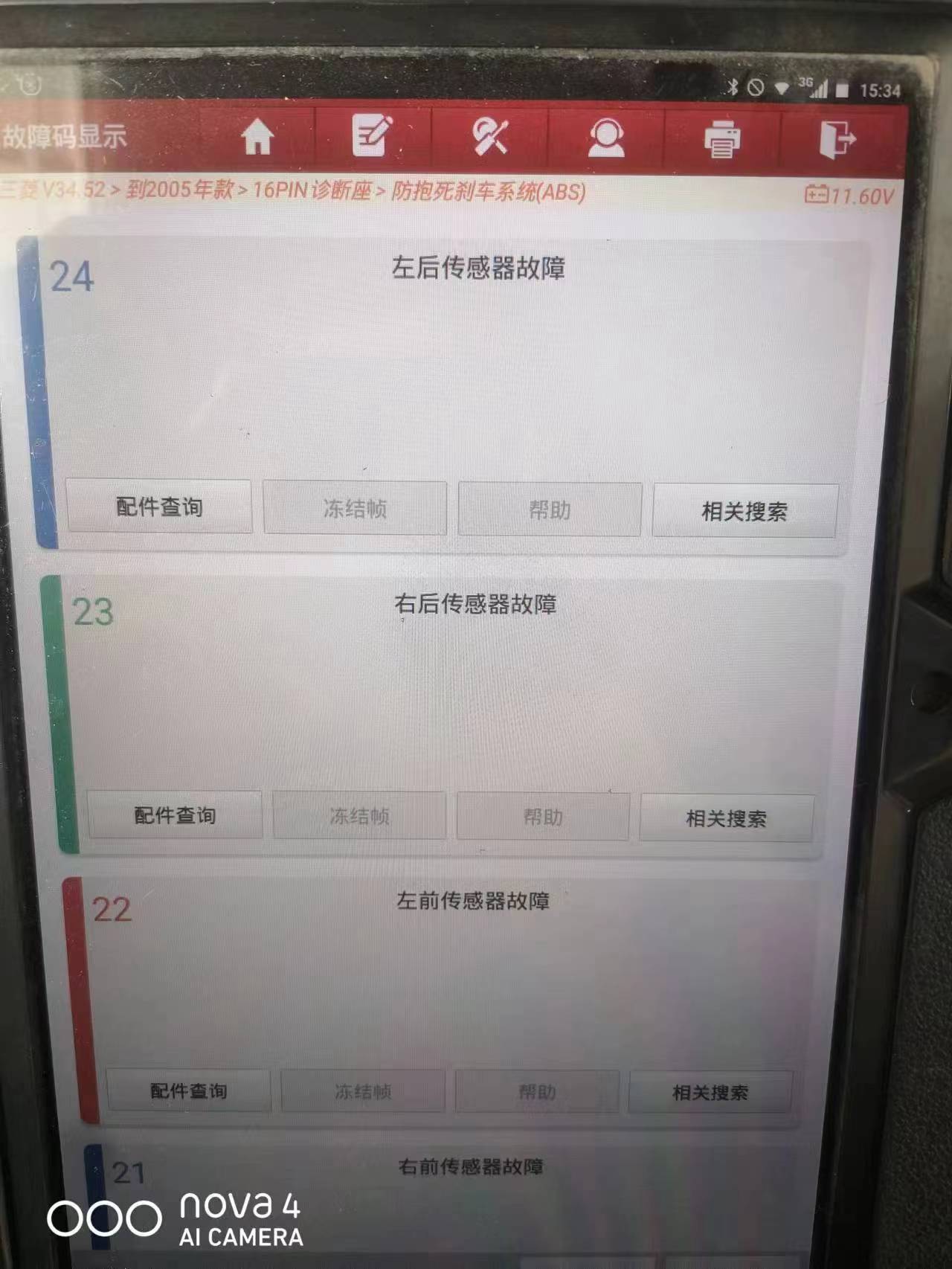The image size is (952, 1269).
Task: Tap 配件查询 for fault code 22
Action: pyautogui.click(x=188, y=1091)
